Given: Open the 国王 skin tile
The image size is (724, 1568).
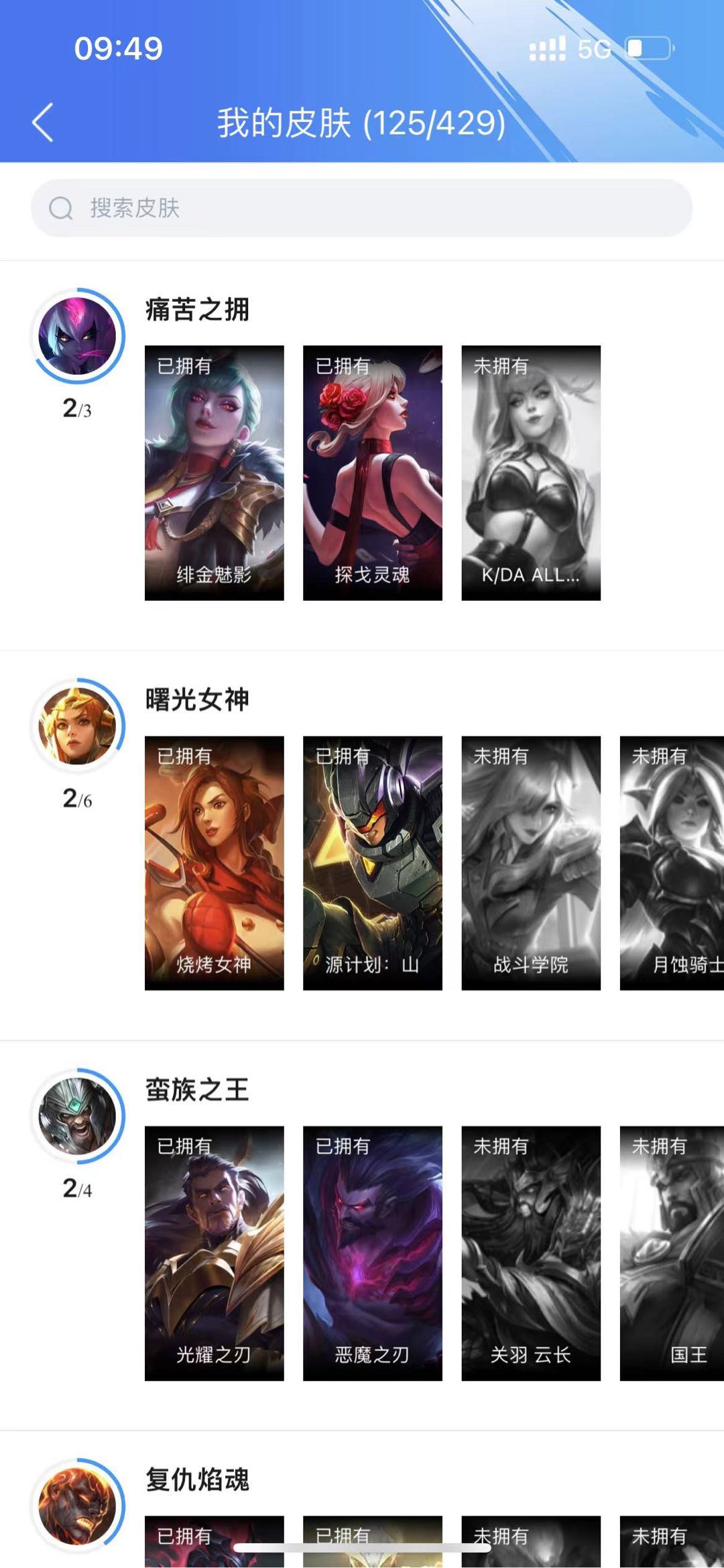Looking at the screenshot, I should (x=672, y=1253).
